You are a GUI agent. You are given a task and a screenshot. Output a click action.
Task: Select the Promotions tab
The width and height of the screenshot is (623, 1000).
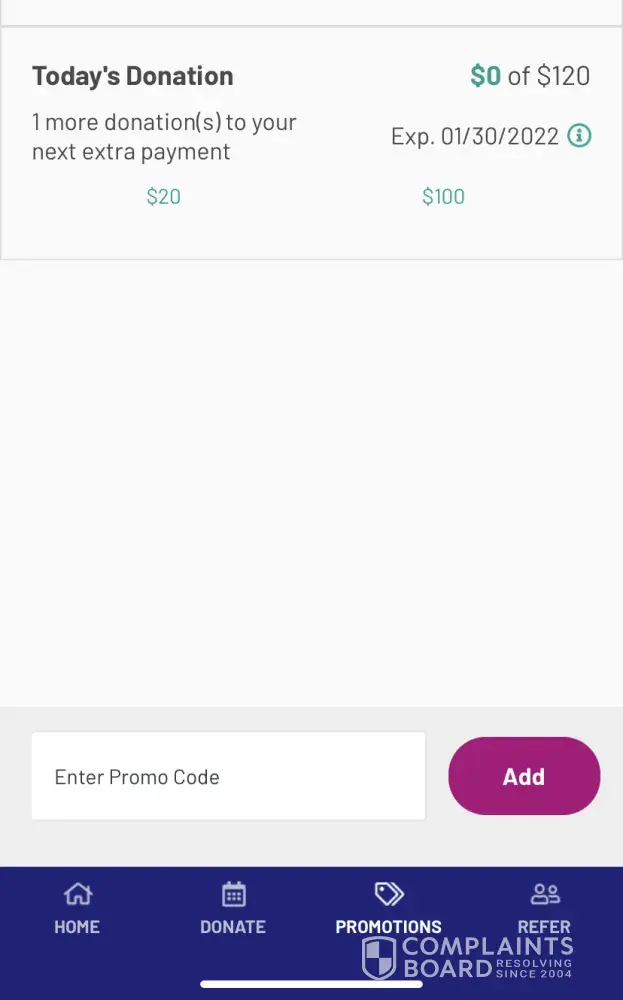coord(388,908)
